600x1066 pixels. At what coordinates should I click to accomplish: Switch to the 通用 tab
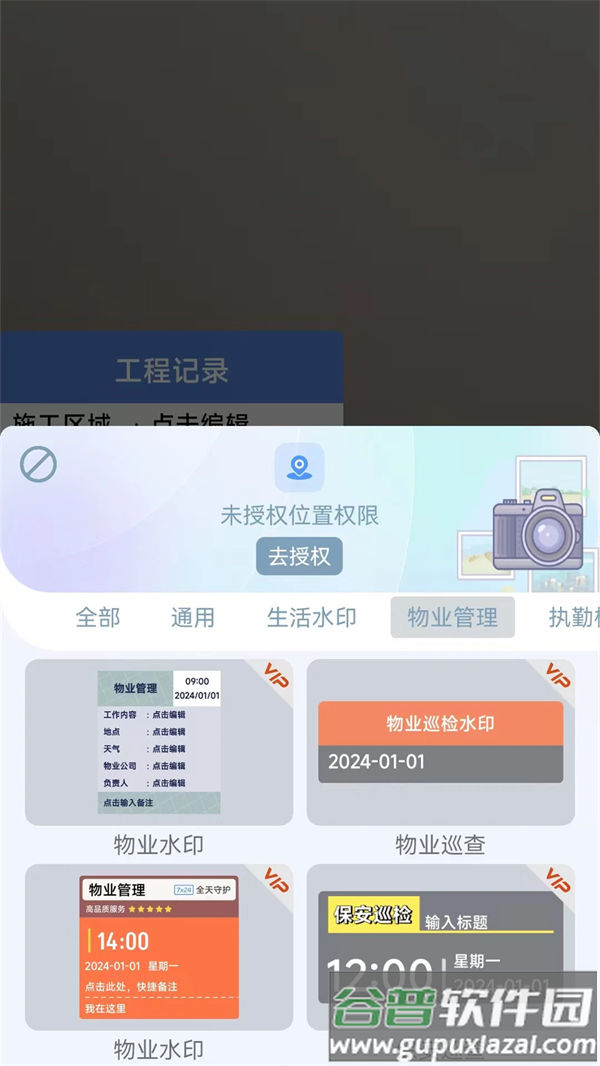(x=192, y=617)
